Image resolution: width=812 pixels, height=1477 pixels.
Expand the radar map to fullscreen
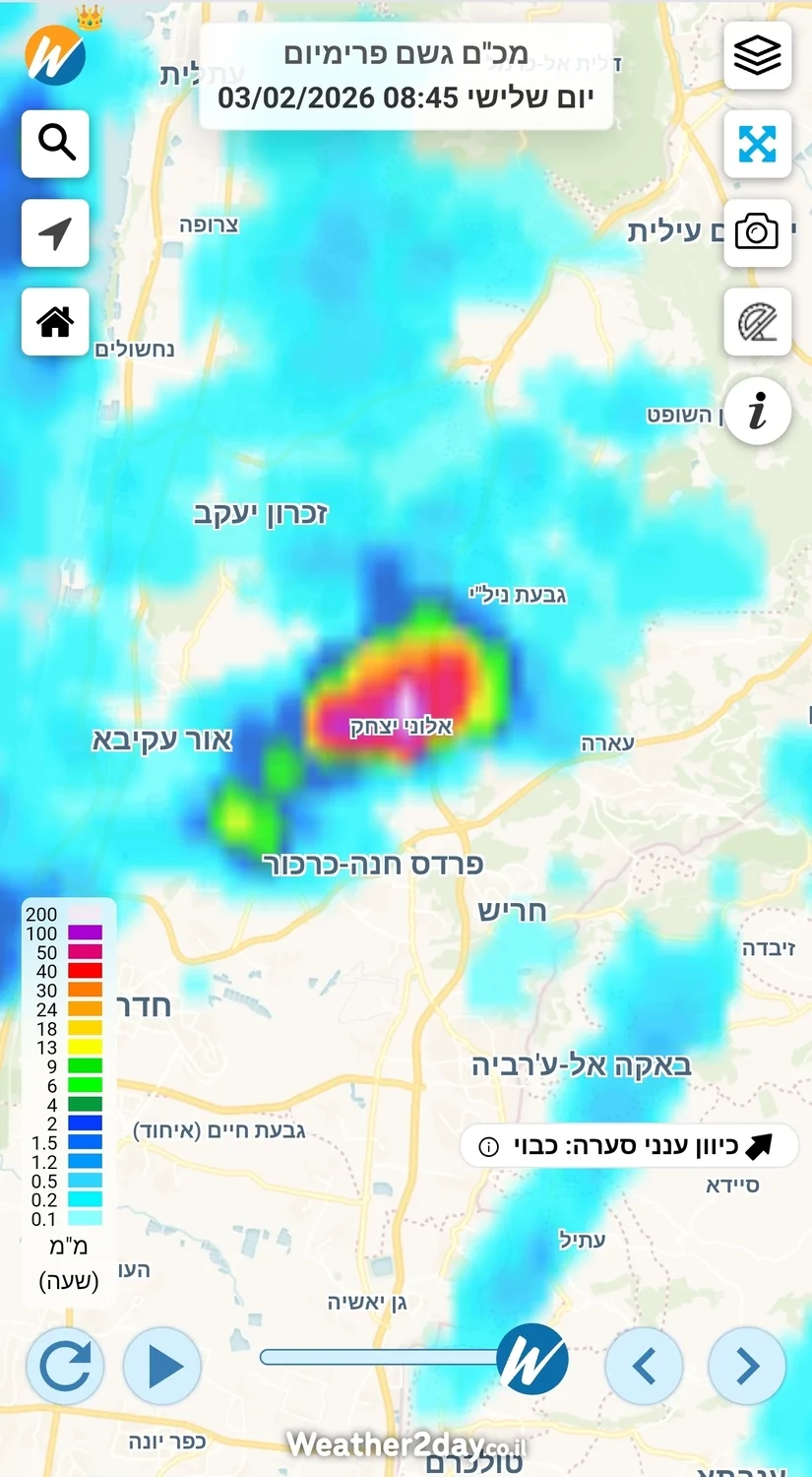click(757, 144)
